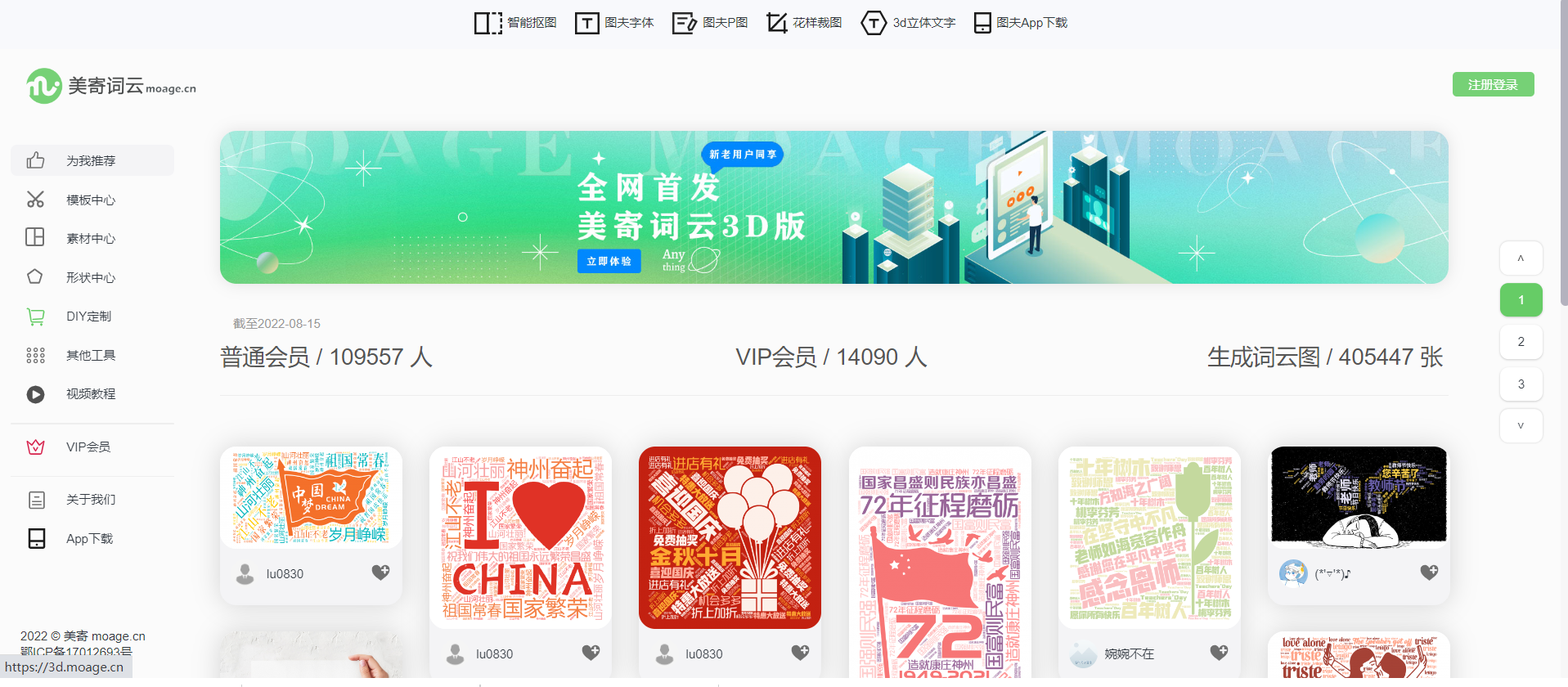Open the I love CHINA word cloud

[520, 537]
